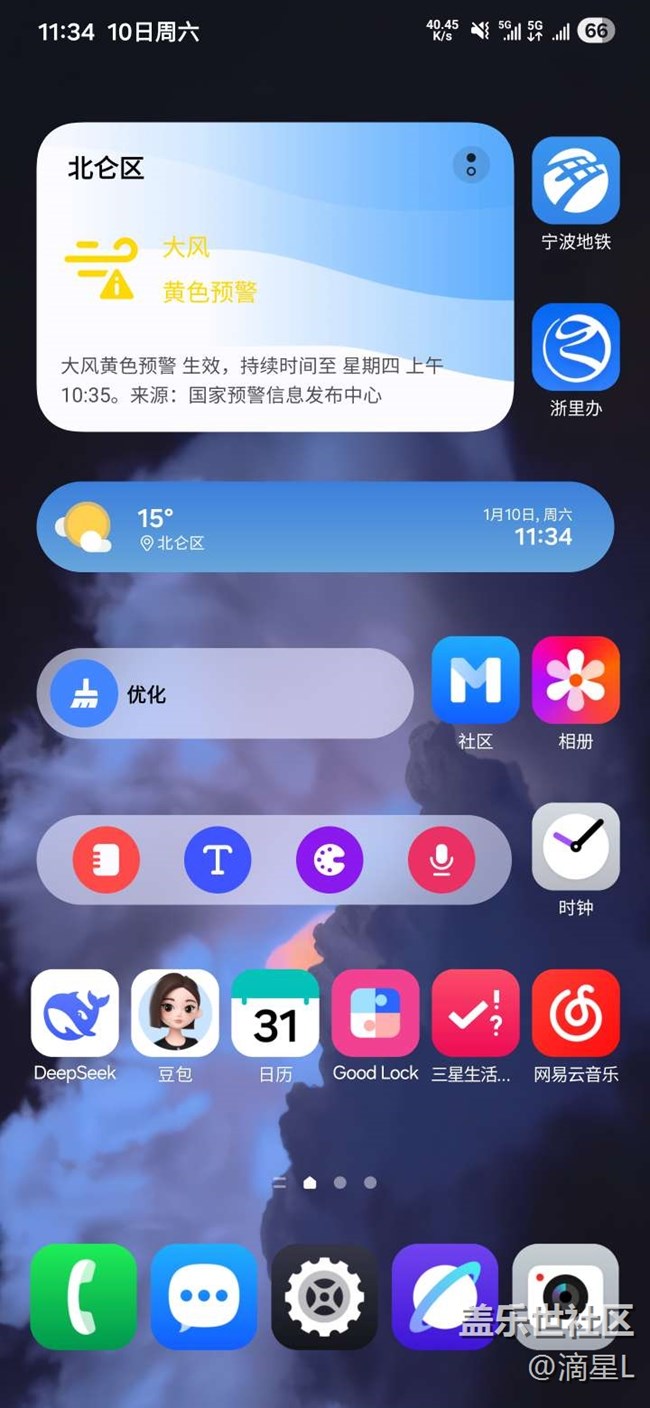Launch DeepSeek
Viewport: 650px width, 1408px height.
(75, 1013)
